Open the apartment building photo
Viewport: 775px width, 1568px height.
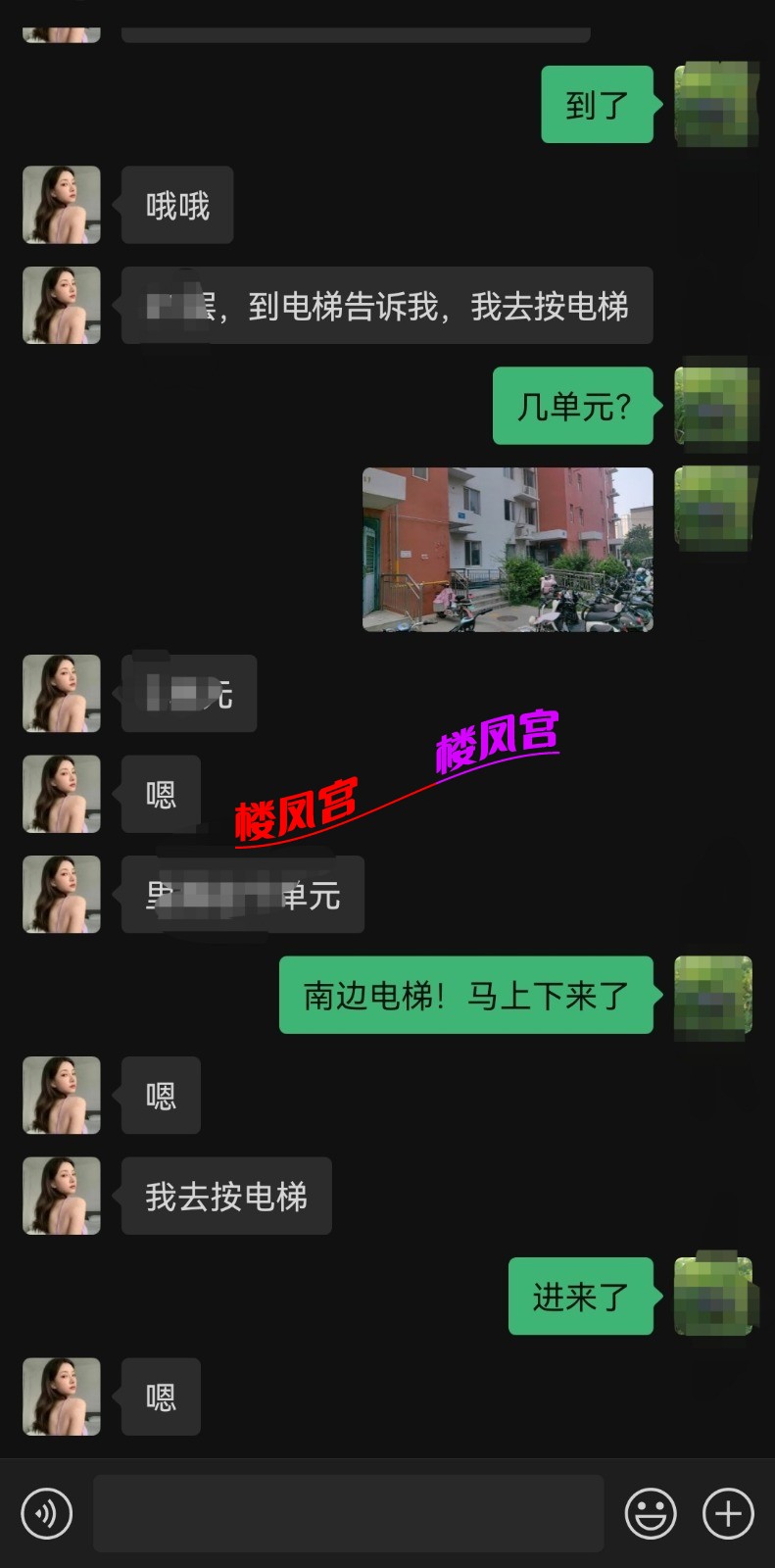click(x=508, y=549)
